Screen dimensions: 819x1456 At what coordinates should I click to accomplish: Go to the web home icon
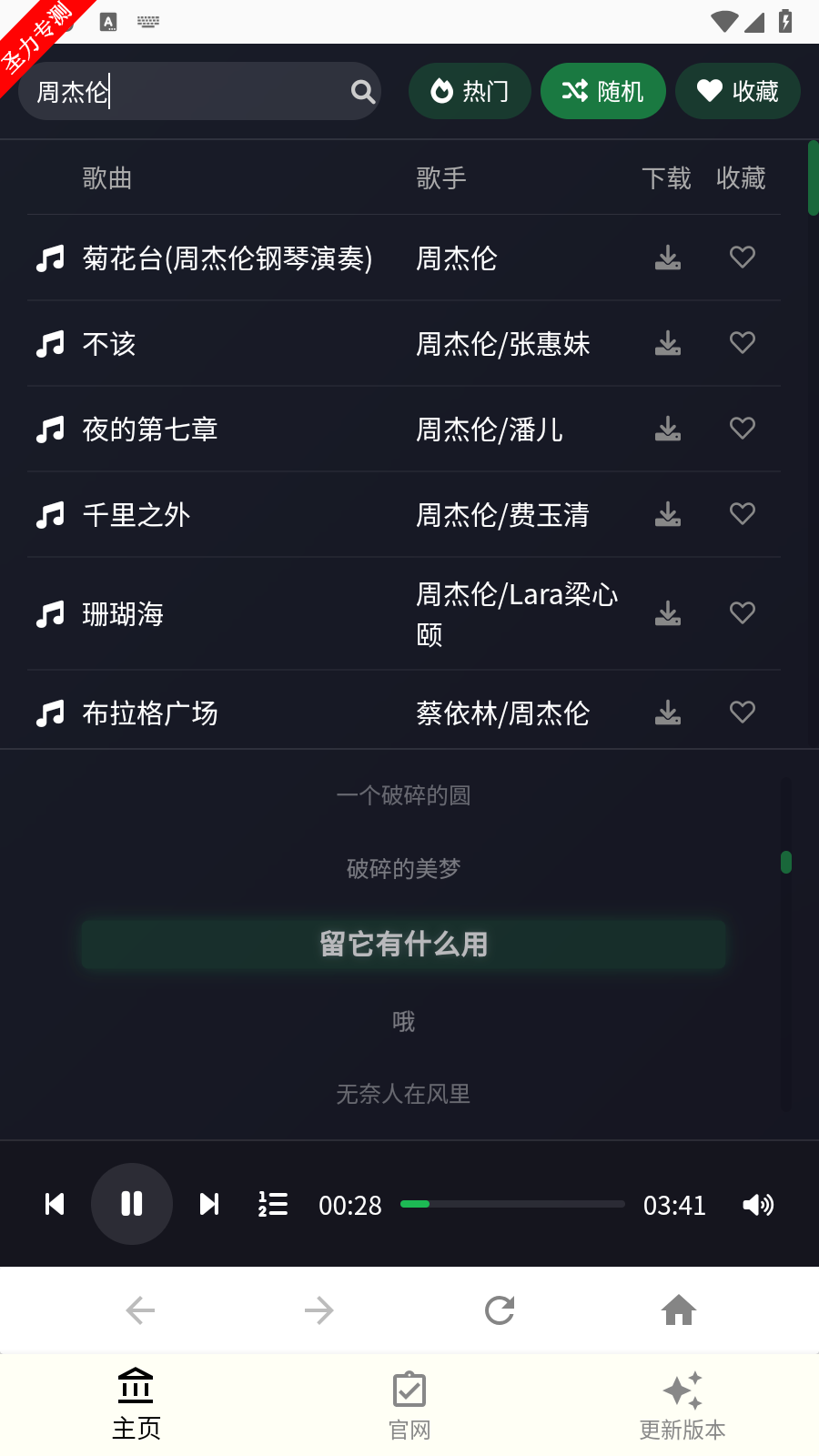[679, 1310]
